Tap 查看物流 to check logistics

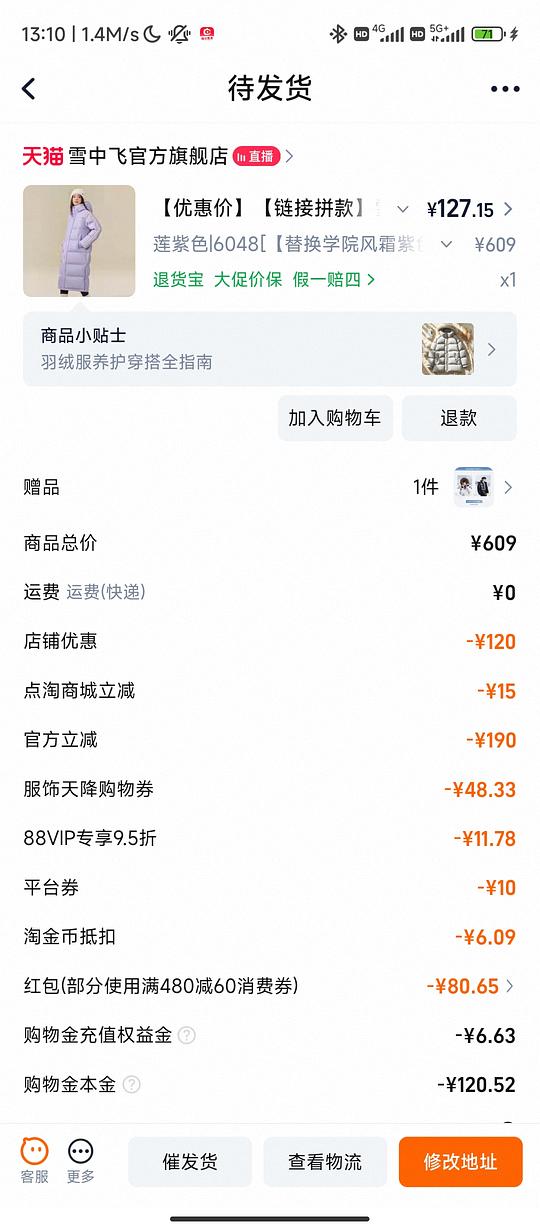coord(325,1162)
